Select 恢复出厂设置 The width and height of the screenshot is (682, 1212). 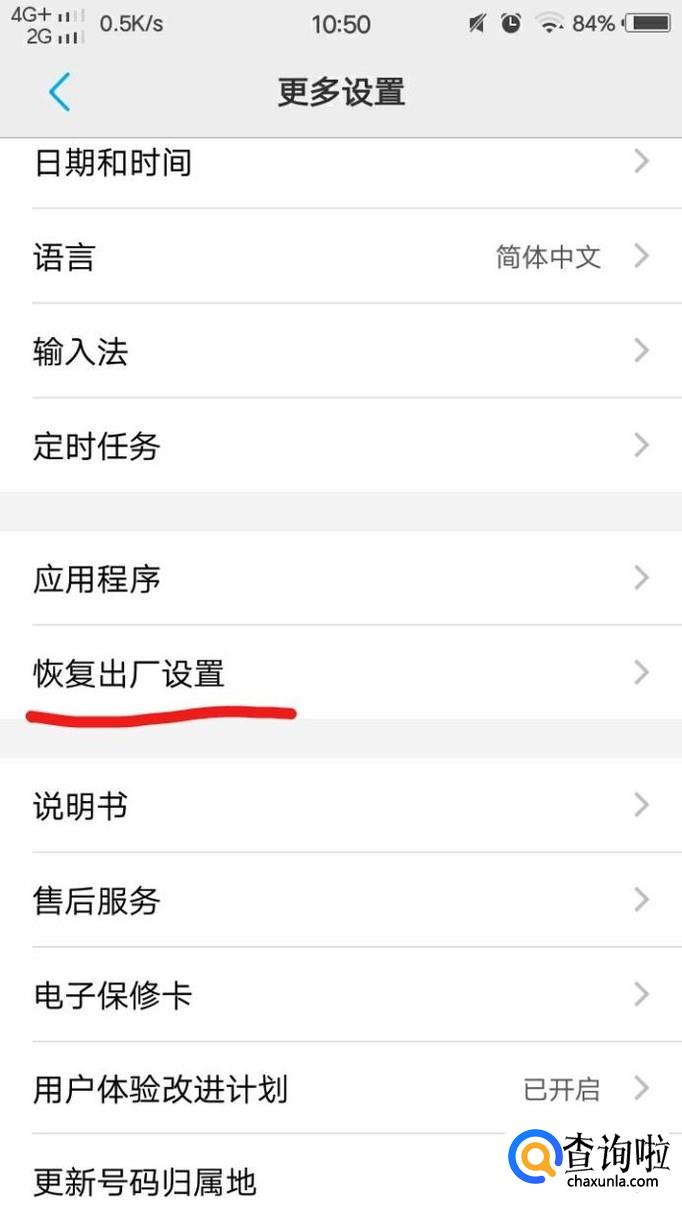pyautogui.click(x=341, y=672)
